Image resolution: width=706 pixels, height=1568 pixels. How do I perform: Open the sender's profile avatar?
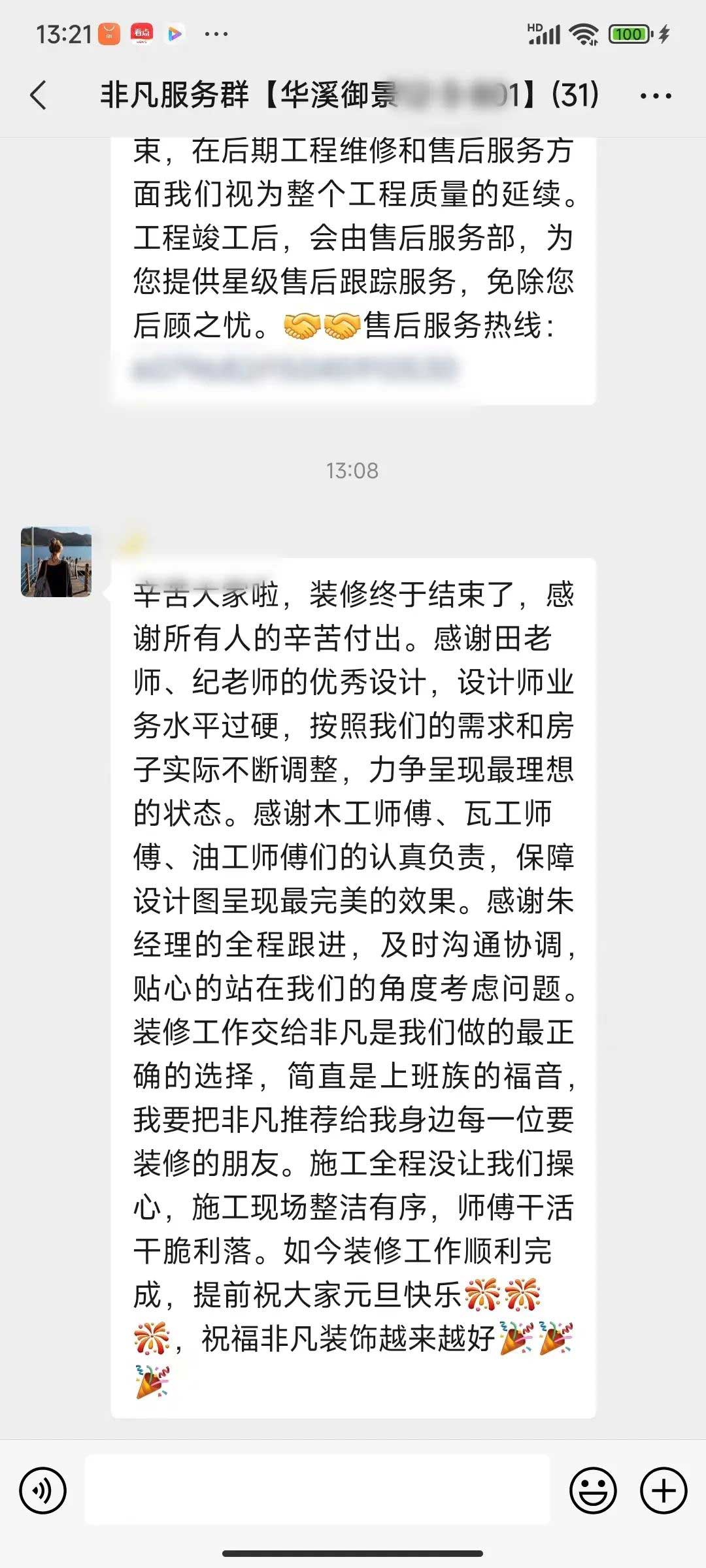pos(56,562)
